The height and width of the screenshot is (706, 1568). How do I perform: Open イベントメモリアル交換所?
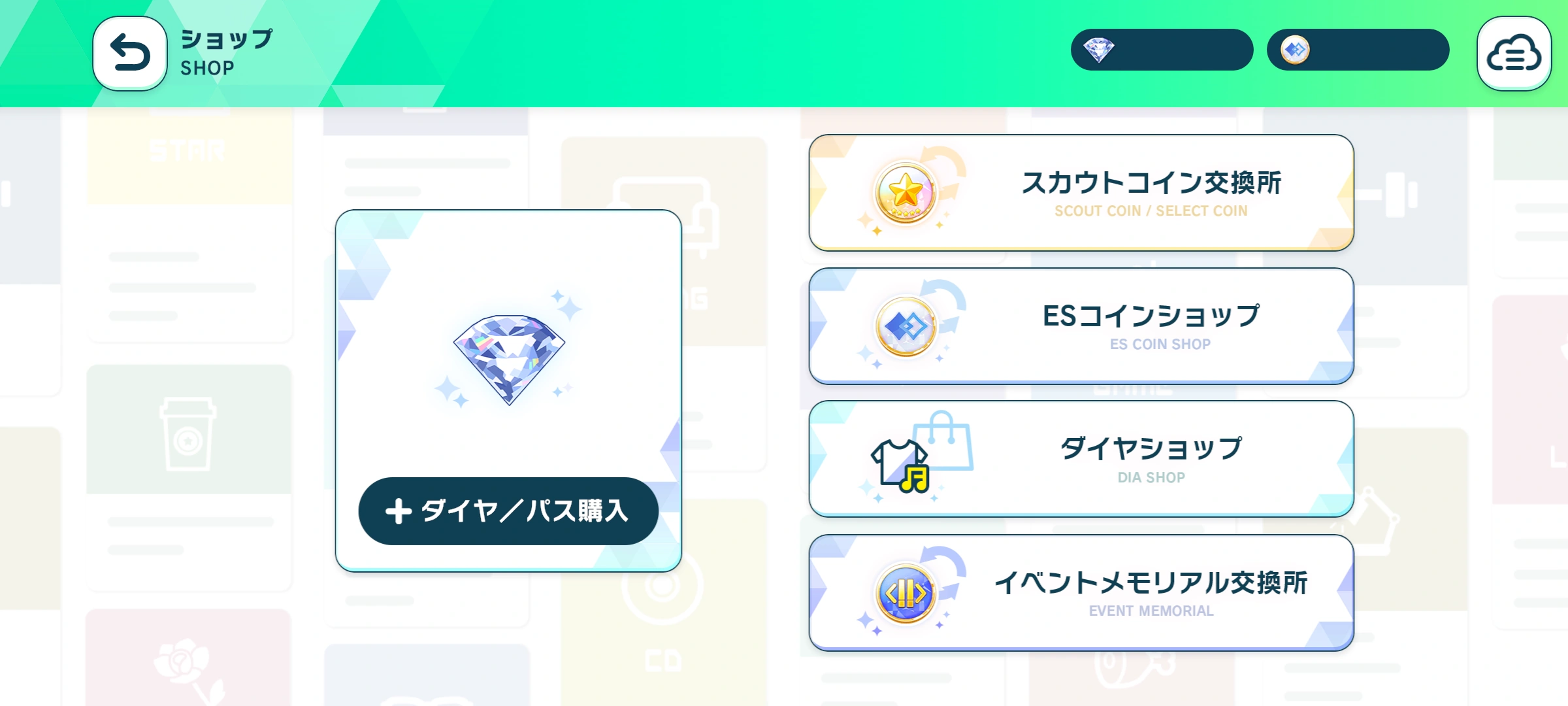(1081, 593)
